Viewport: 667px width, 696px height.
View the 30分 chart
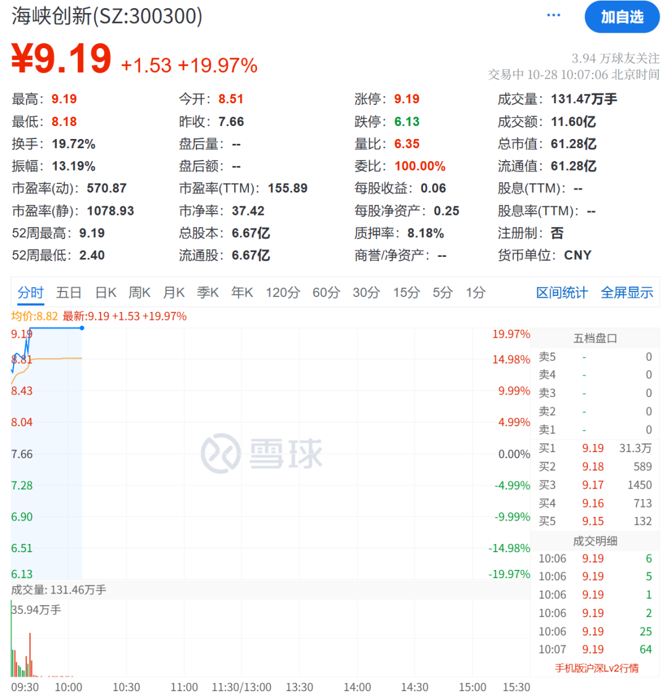pos(366,293)
